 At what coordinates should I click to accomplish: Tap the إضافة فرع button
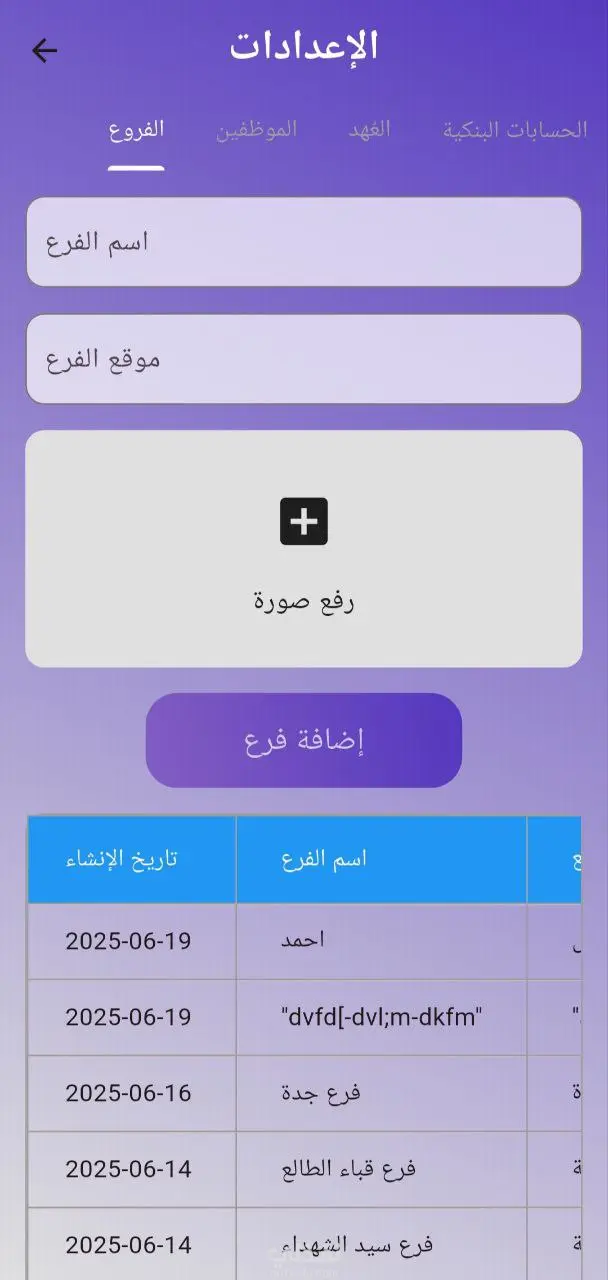(x=304, y=741)
